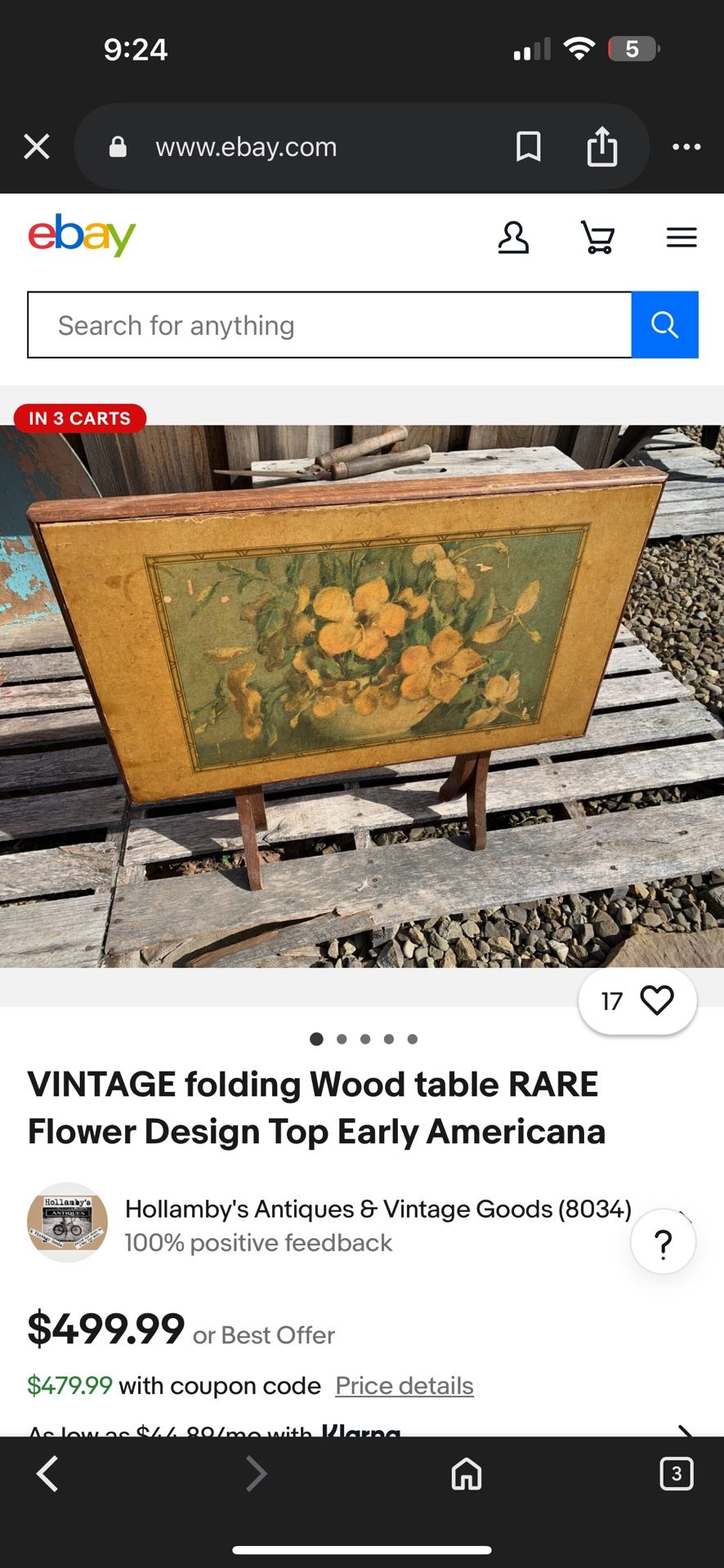724x1568 pixels.
Task: Open the Price details link
Action: (x=404, y=1385)
